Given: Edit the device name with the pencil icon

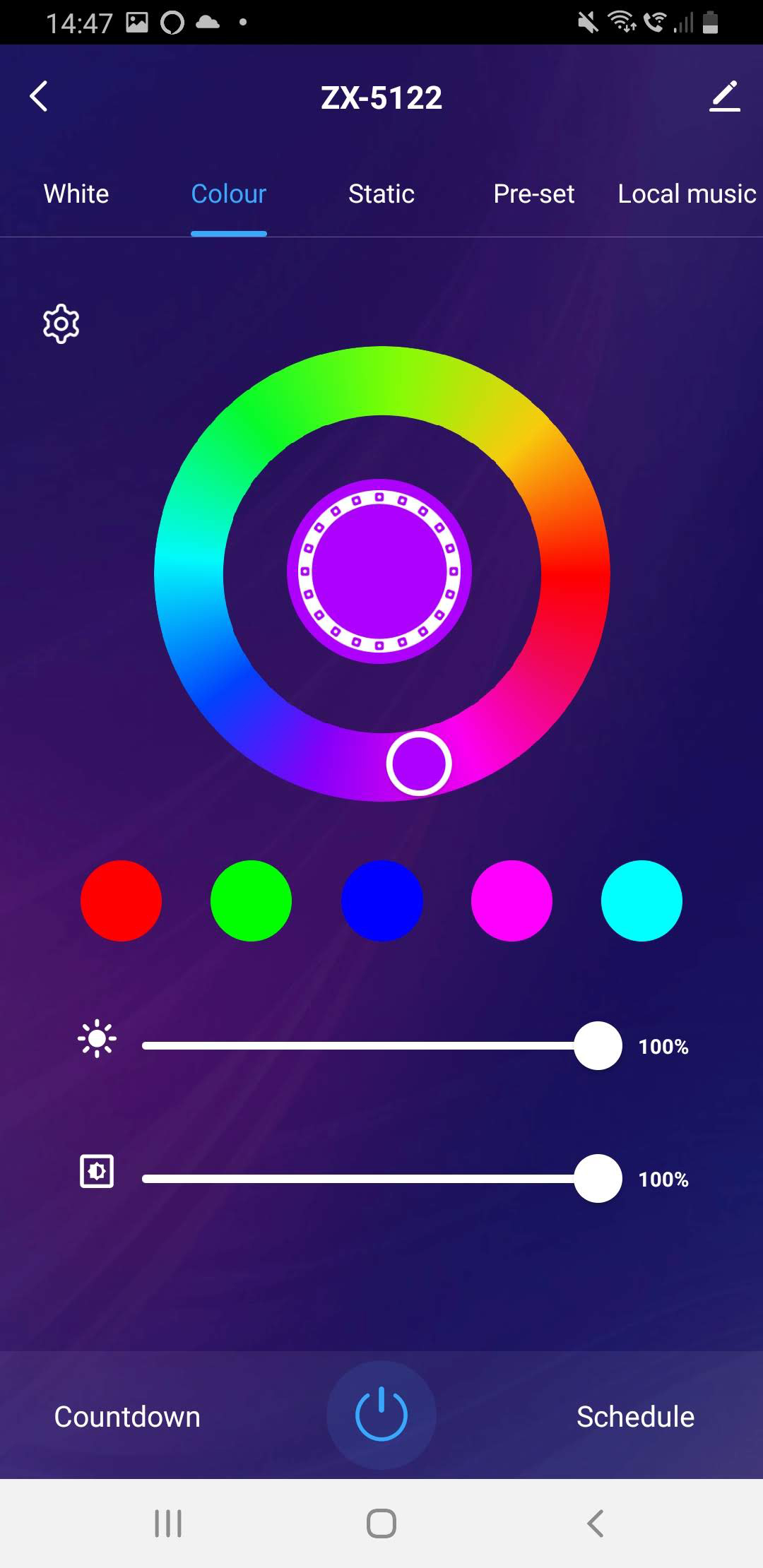Looking at the screenshot, I should point(724,97).
